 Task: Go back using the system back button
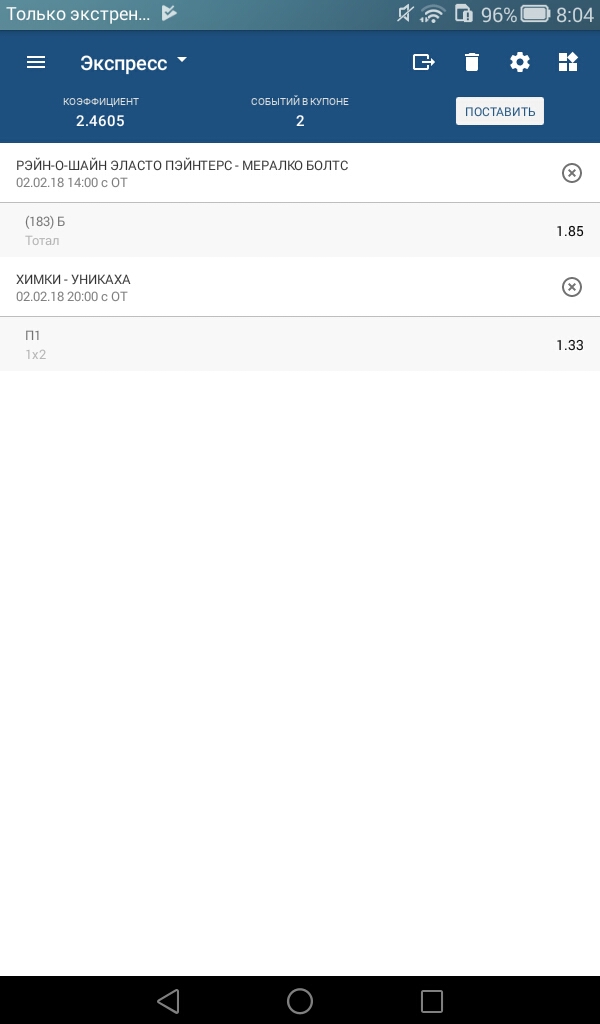coord(168,1000)
